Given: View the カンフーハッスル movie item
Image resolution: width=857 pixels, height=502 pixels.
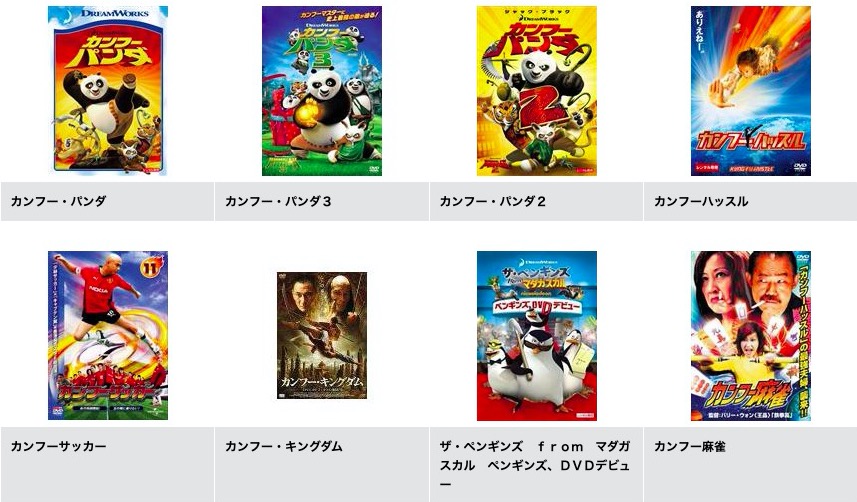Looking at the screenshot, I should [750, 91].
